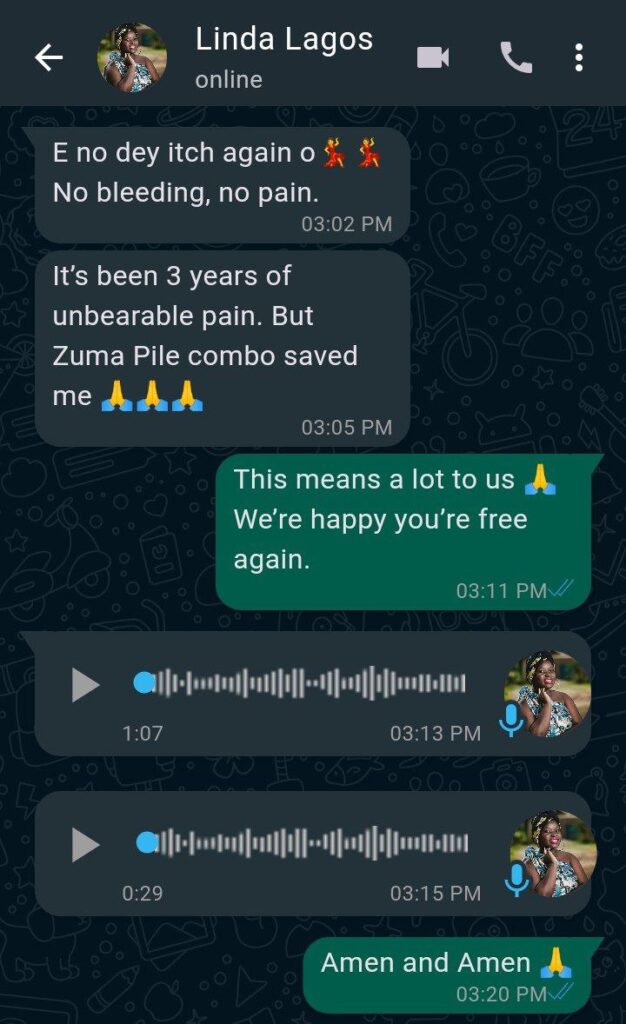Go back to the chat list

point(48,58)
